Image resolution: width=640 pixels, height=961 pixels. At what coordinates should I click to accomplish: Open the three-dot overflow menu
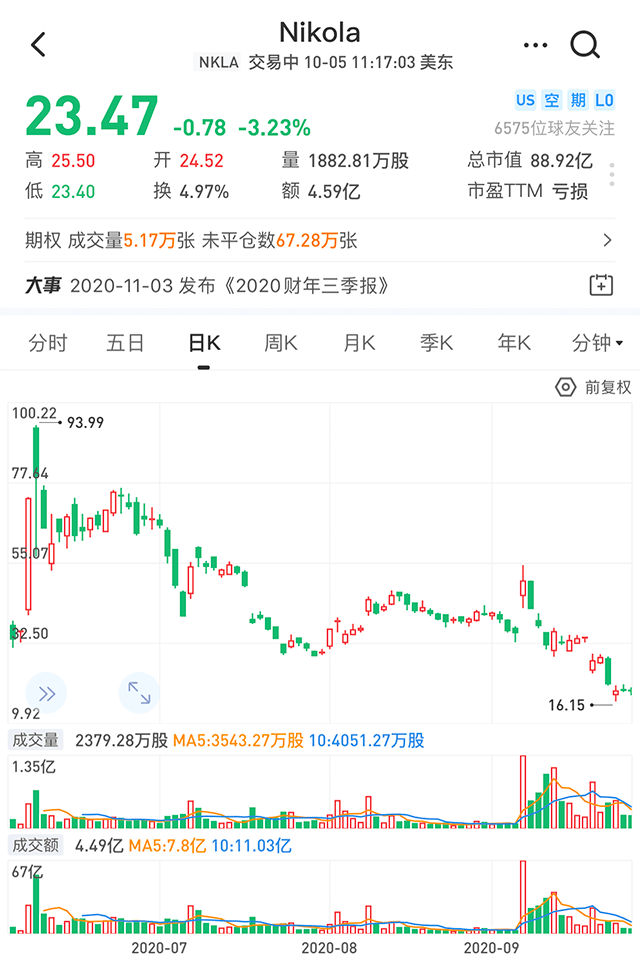536,44
